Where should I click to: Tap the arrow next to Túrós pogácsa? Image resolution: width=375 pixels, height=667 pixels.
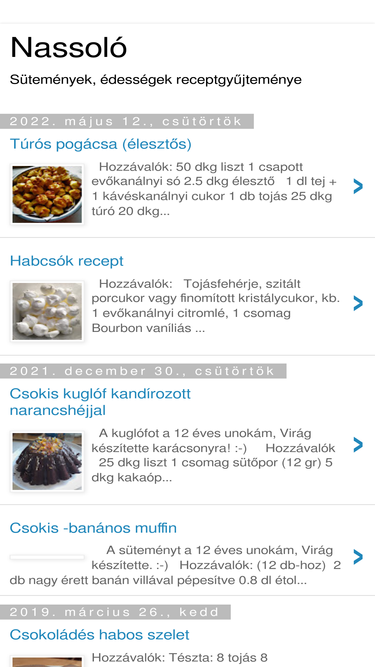click(358, 186)
